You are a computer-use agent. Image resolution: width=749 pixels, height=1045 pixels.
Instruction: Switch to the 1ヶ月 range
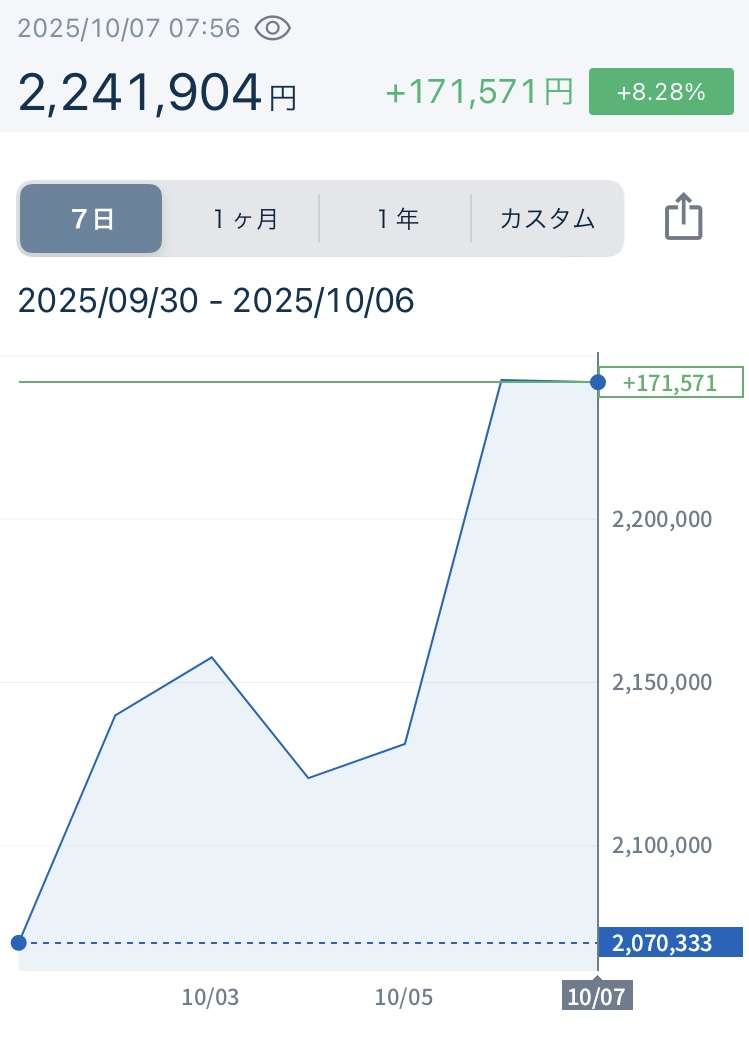click(x=244, y=219)
